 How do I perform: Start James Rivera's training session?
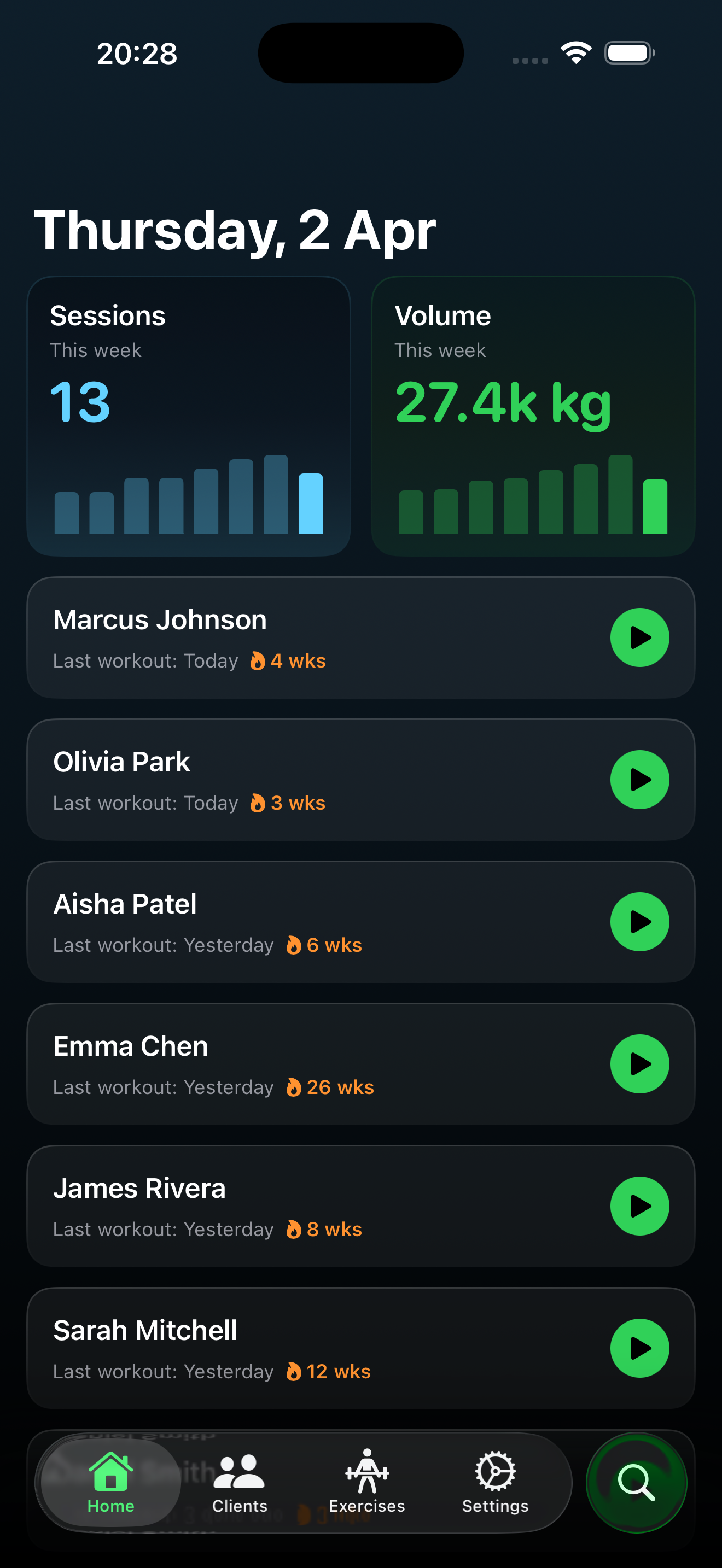point(639,1205)
